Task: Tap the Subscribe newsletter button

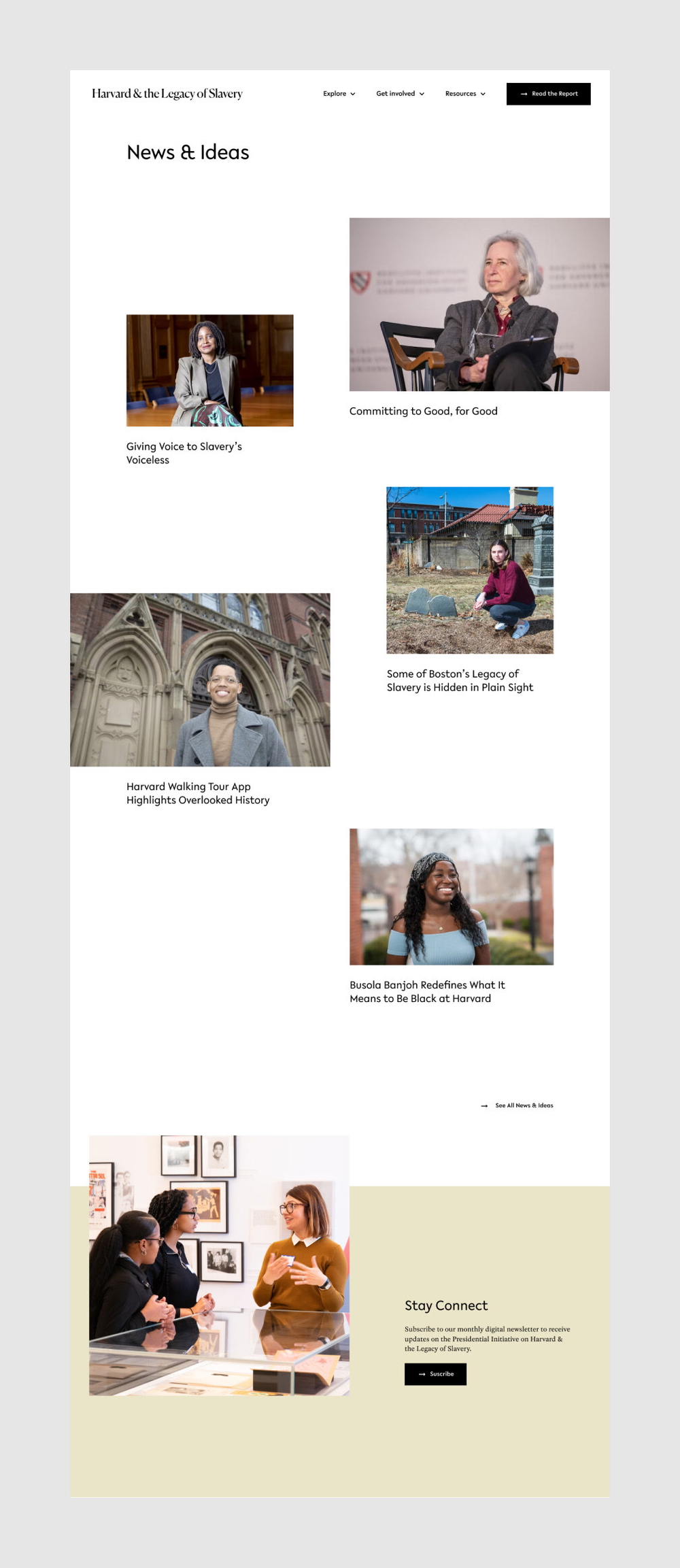Action: 435,1374
